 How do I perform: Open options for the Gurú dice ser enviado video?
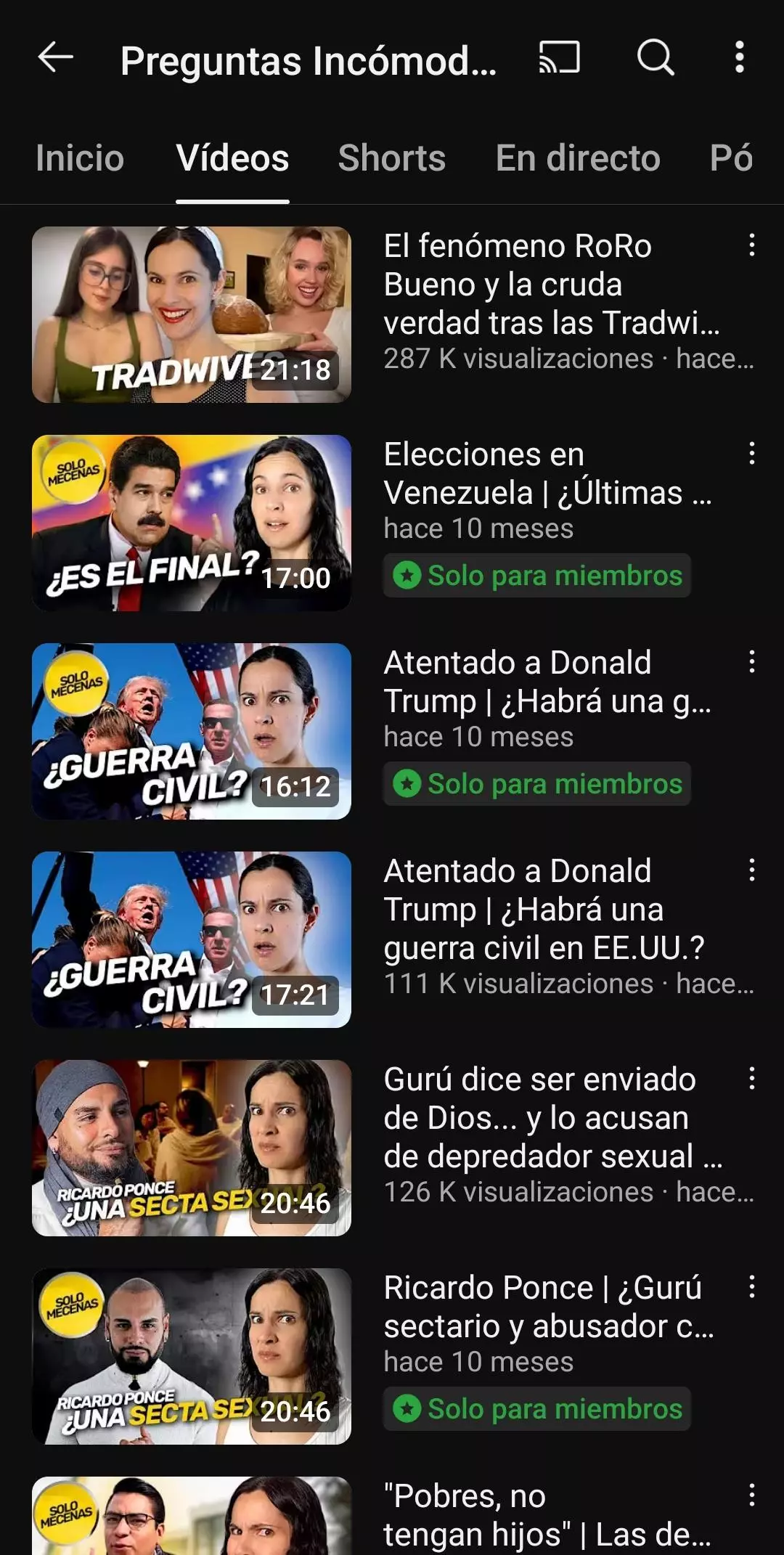click(x=752, y=1079)
